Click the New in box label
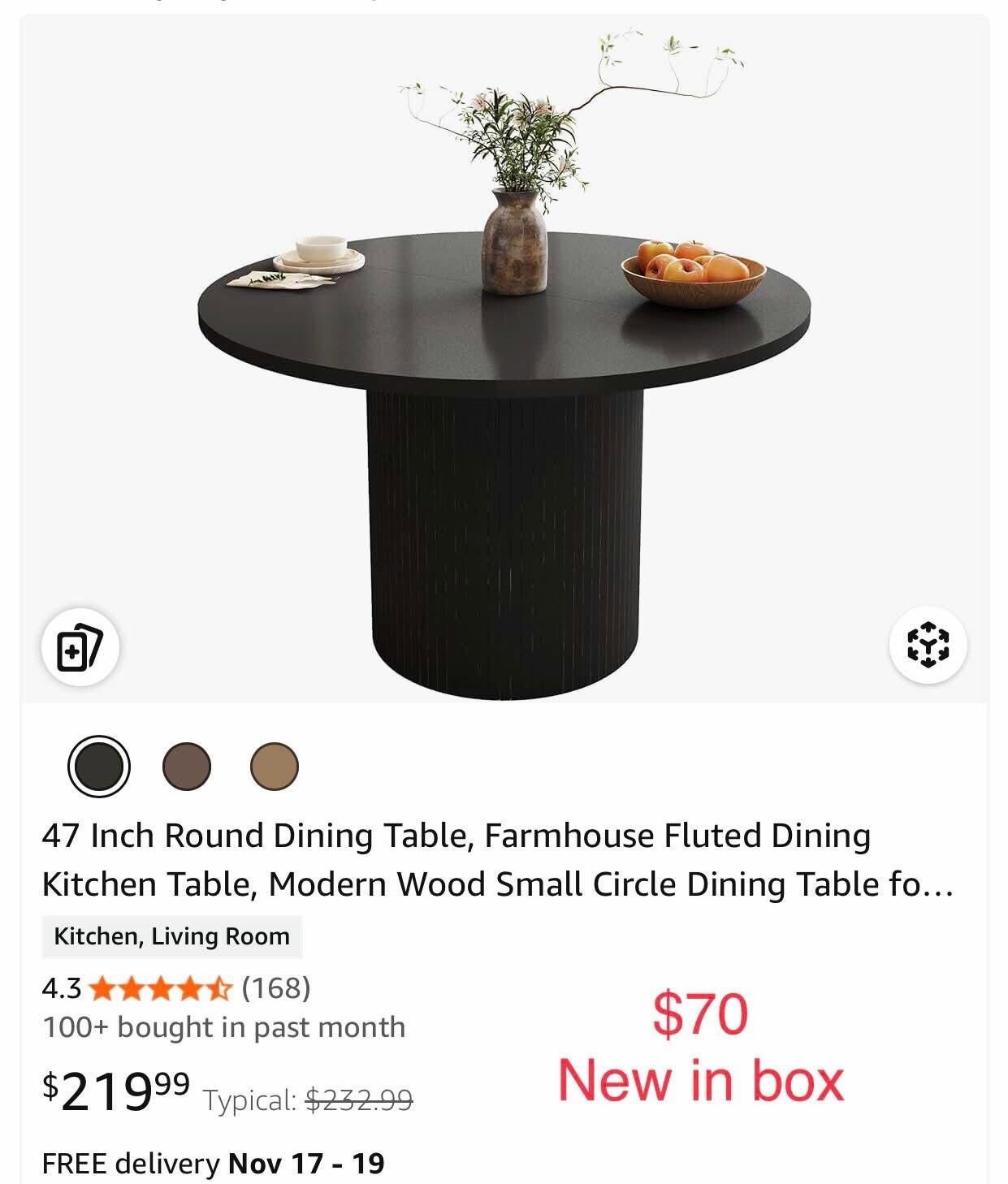The width and height of the screenshot is (1008, 1184). click(703, 1077)
